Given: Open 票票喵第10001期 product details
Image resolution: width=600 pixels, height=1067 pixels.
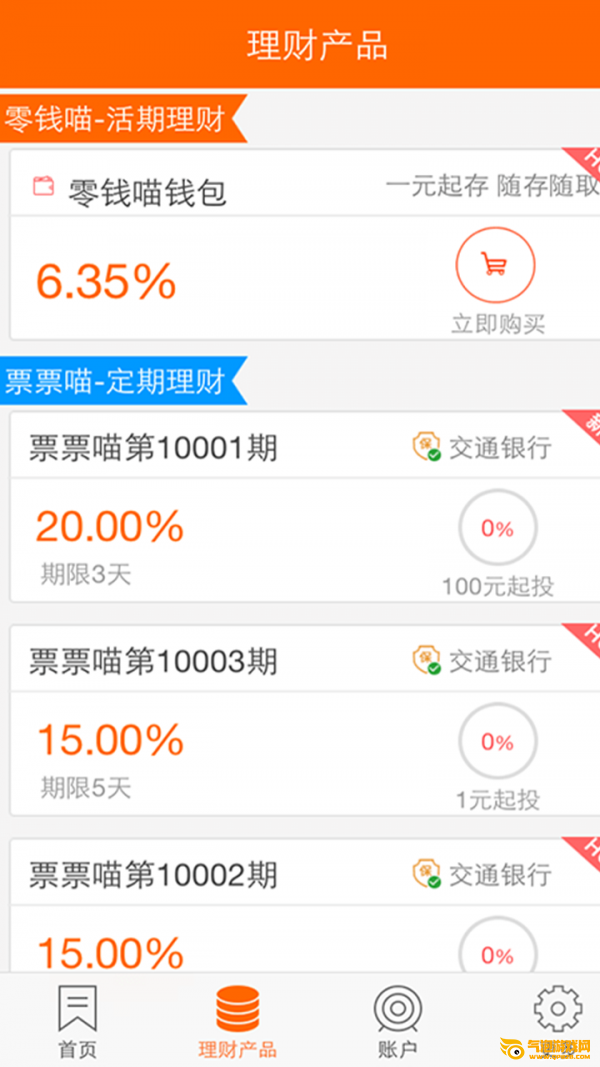Looking at the screenshot, I should pos(153,447).
